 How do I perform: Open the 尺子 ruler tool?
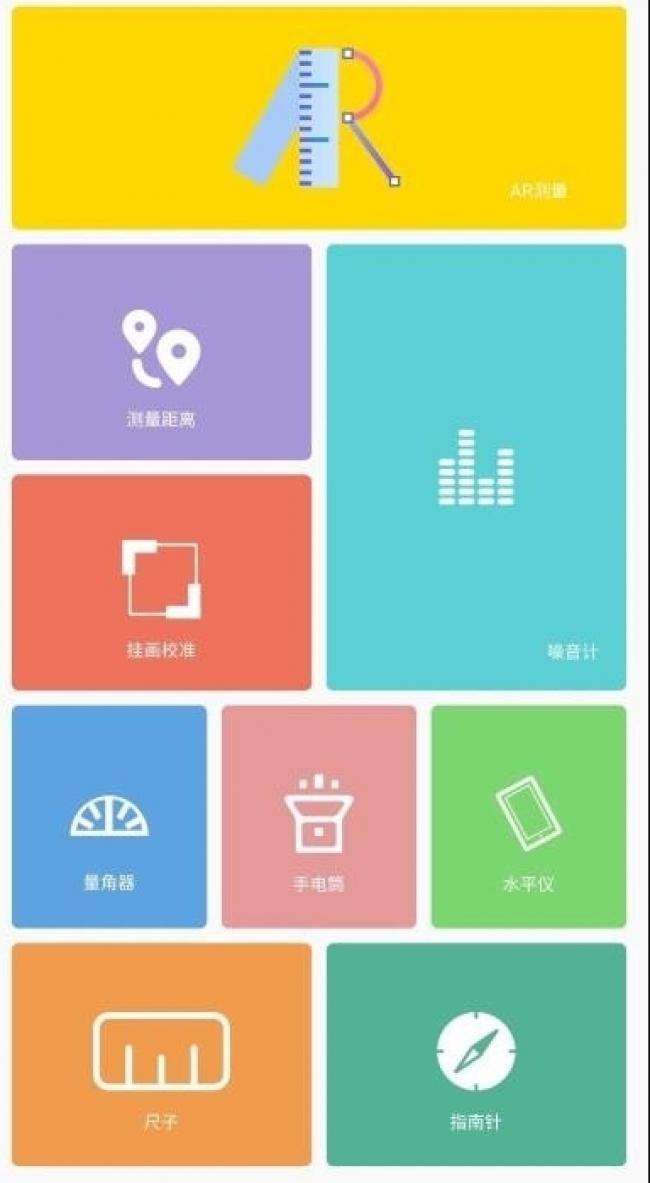(161, 1054)
